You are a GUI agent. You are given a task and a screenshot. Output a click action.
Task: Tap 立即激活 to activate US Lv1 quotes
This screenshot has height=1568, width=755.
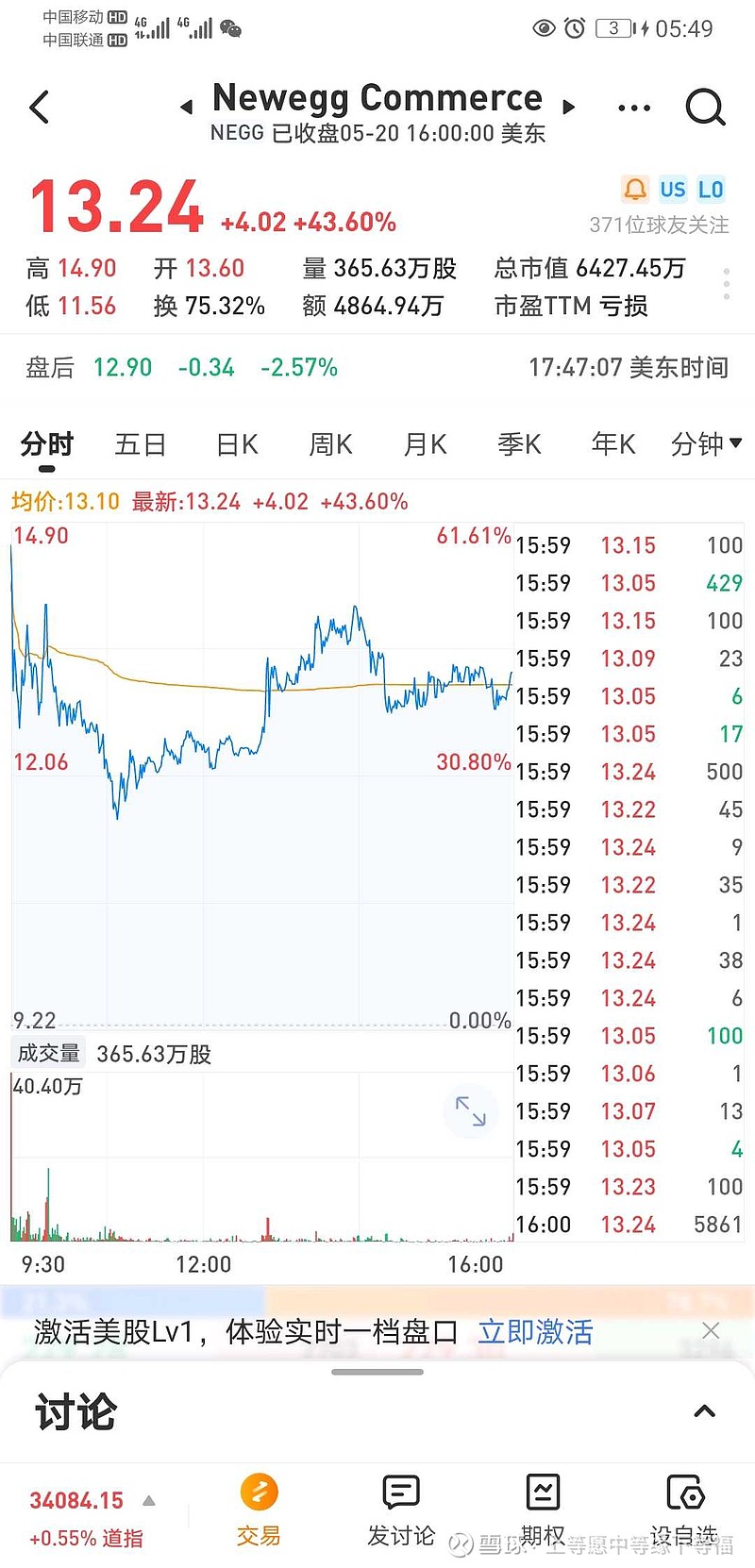[535, 1332]
